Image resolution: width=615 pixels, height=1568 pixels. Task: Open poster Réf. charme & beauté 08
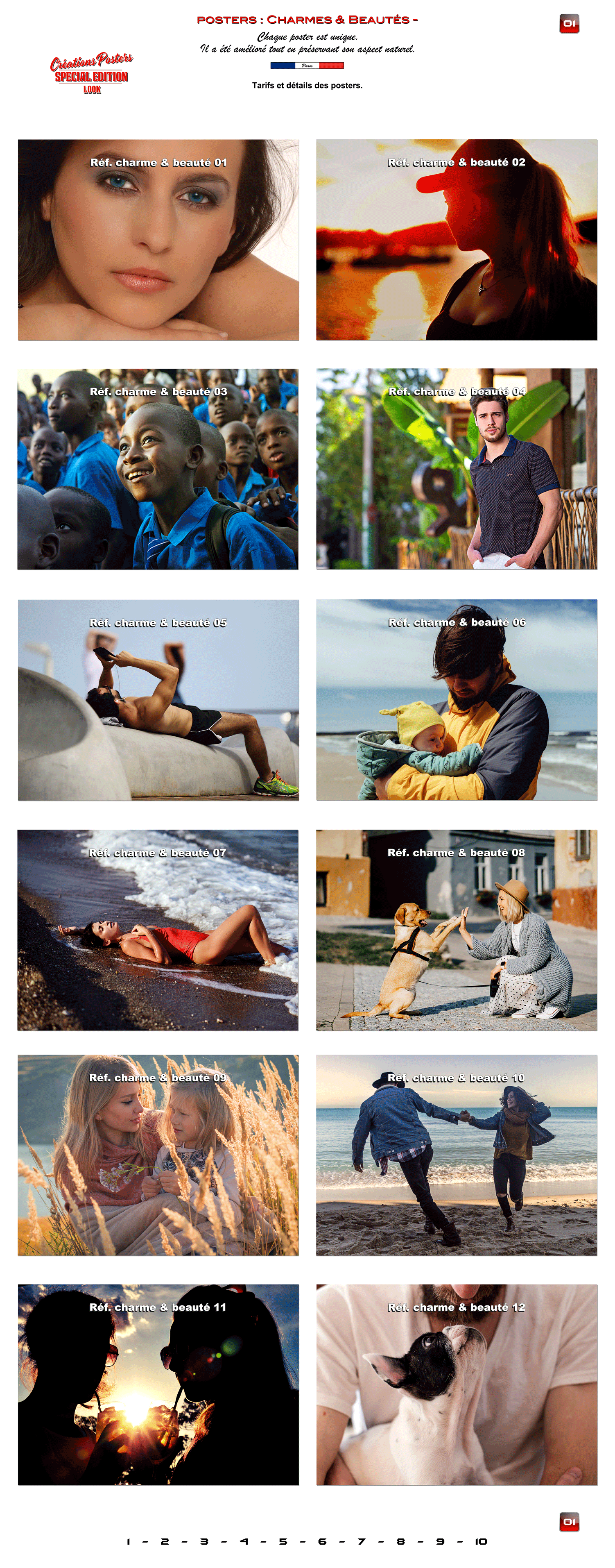click(456, 930)
